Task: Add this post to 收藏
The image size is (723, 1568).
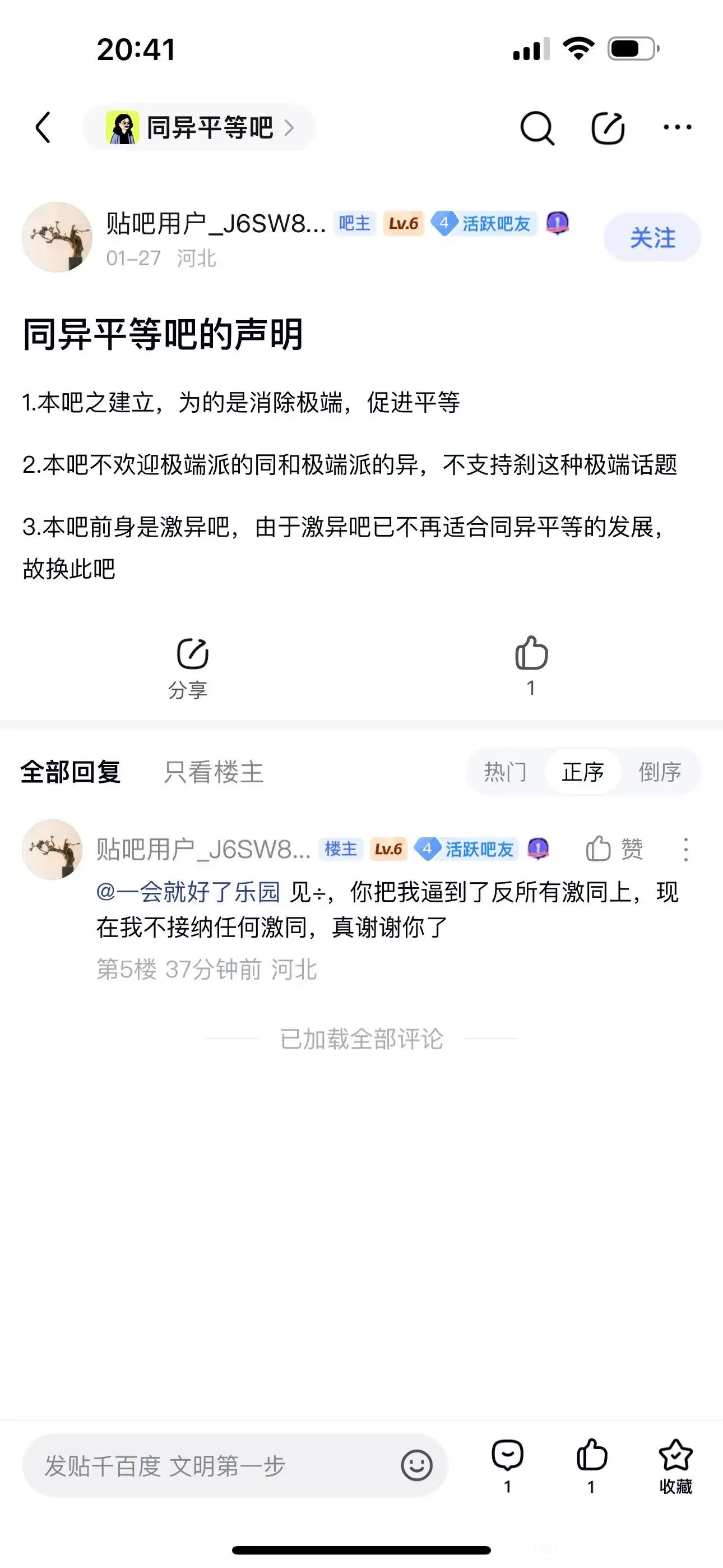Action: click(x=675, y=1466)
